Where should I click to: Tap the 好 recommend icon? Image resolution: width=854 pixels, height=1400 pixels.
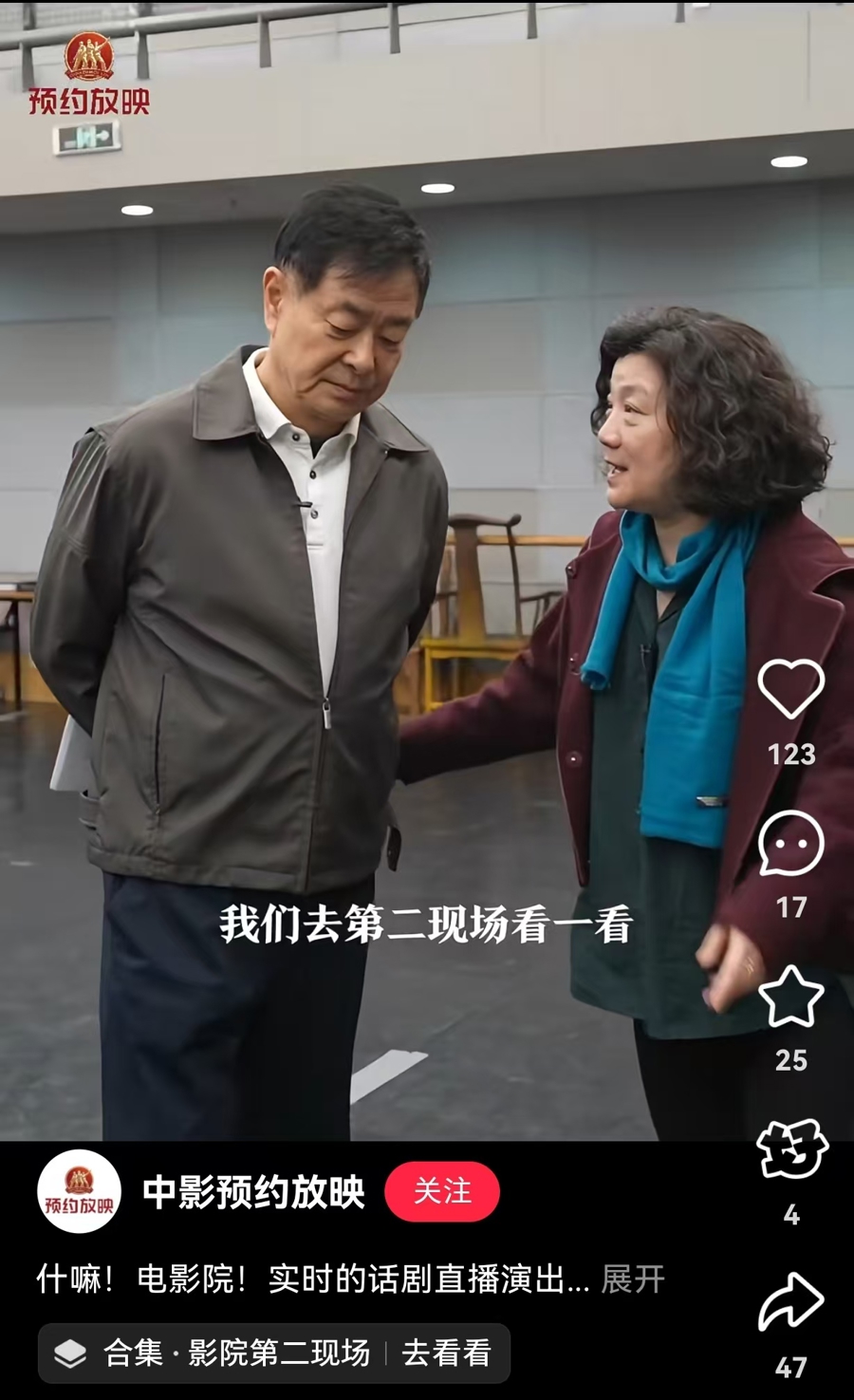[x=791, y=1149]
